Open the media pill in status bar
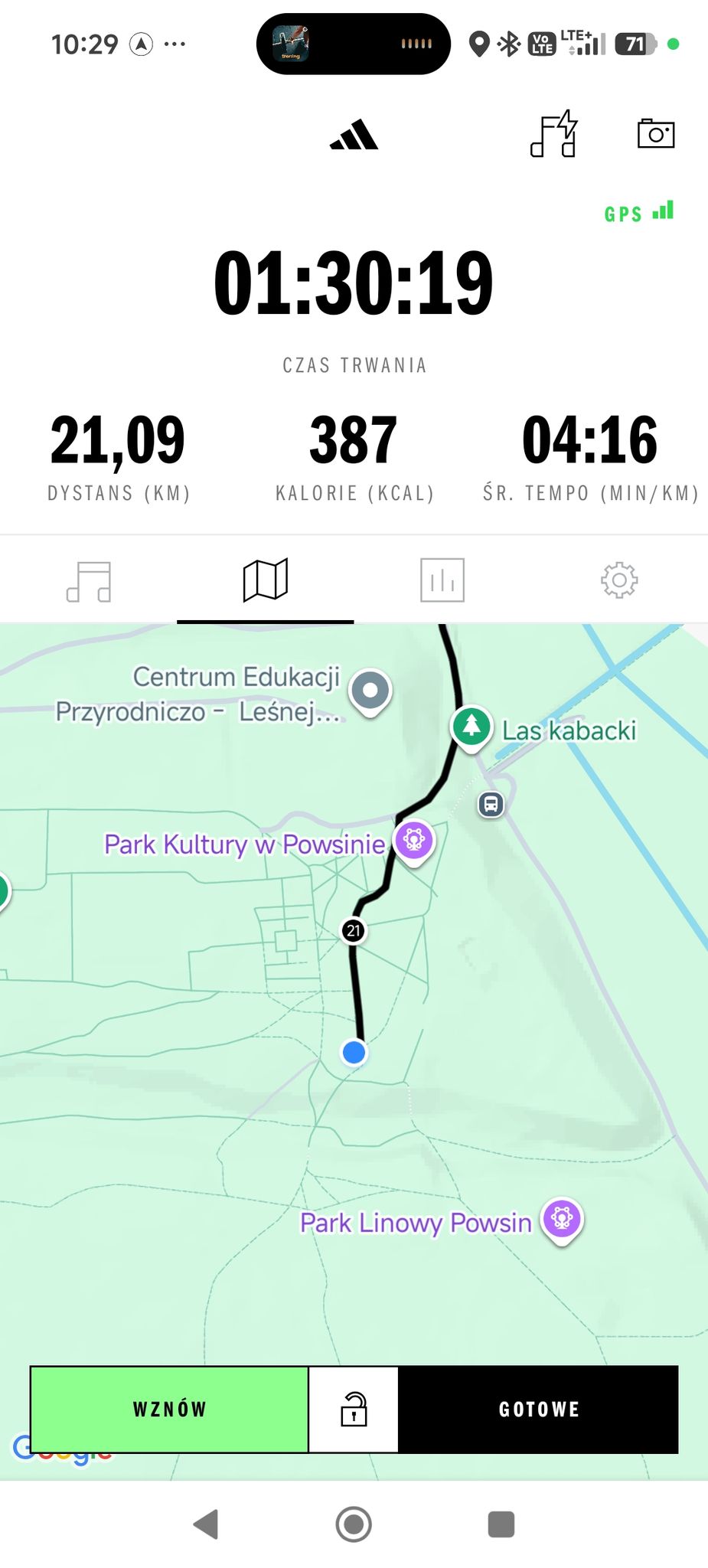The image size is (708, 1568). click(354, 44)
